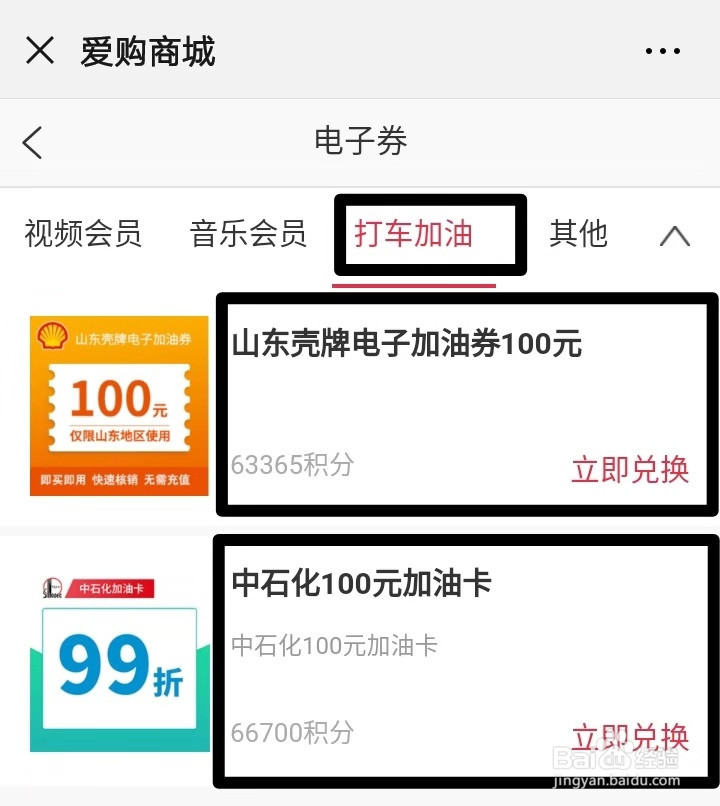Open the 音乐会员 tab
The width and height of the screenshot is (720, 806).
tap(248, 233)
